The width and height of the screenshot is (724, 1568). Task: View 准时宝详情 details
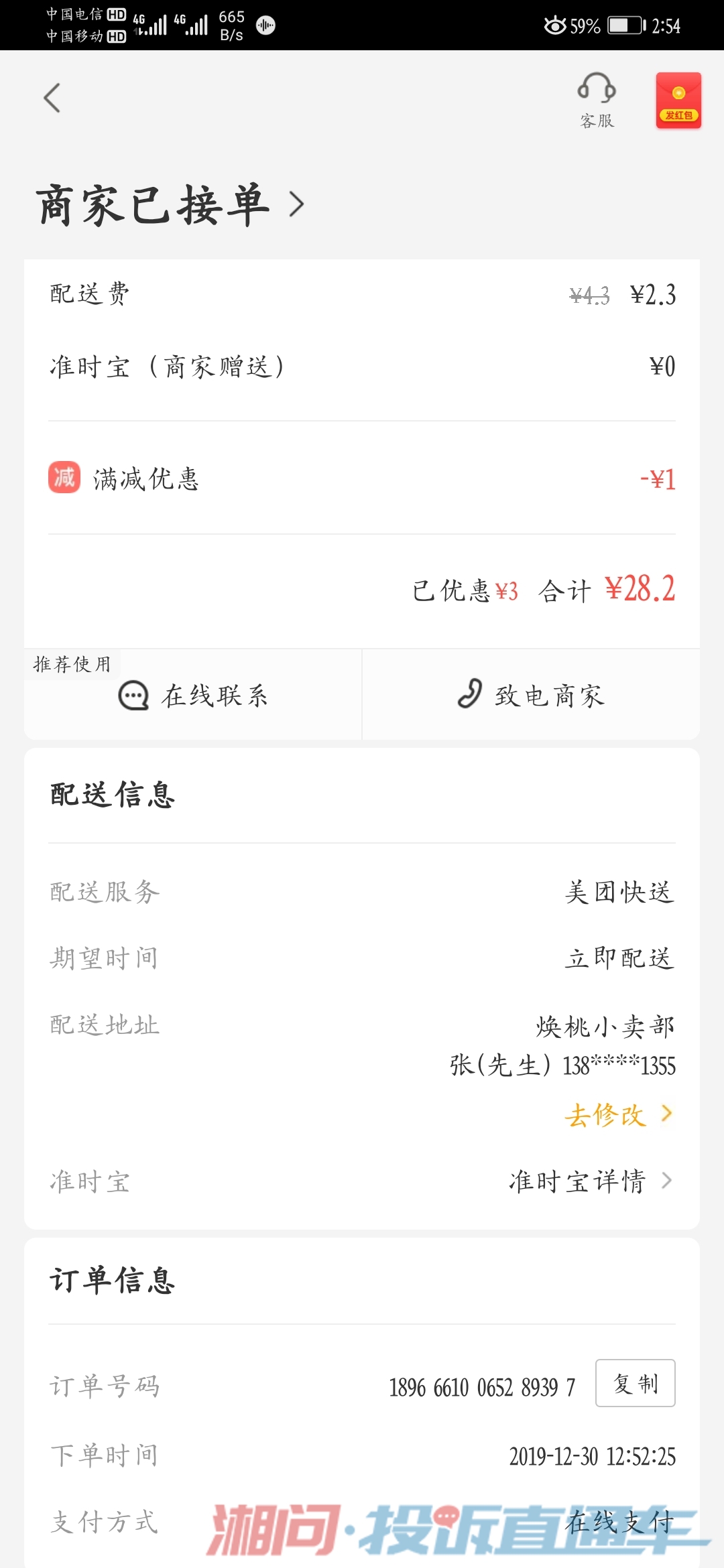(590, 1181)
